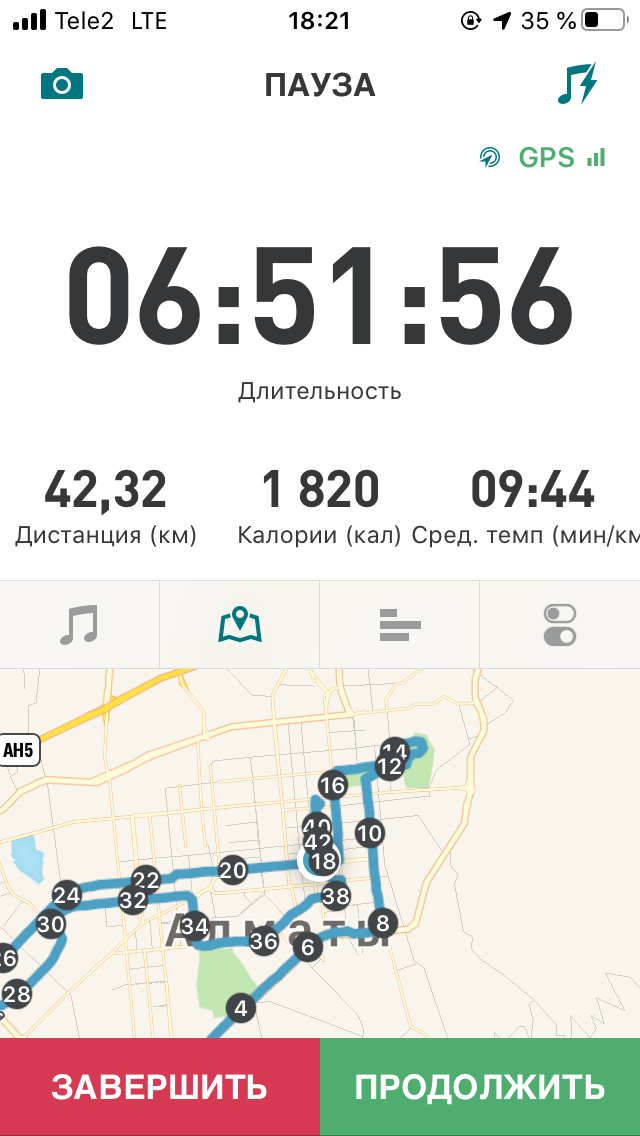
Task: Tap the Калории (кал) metric
Action: coord(320,507)
